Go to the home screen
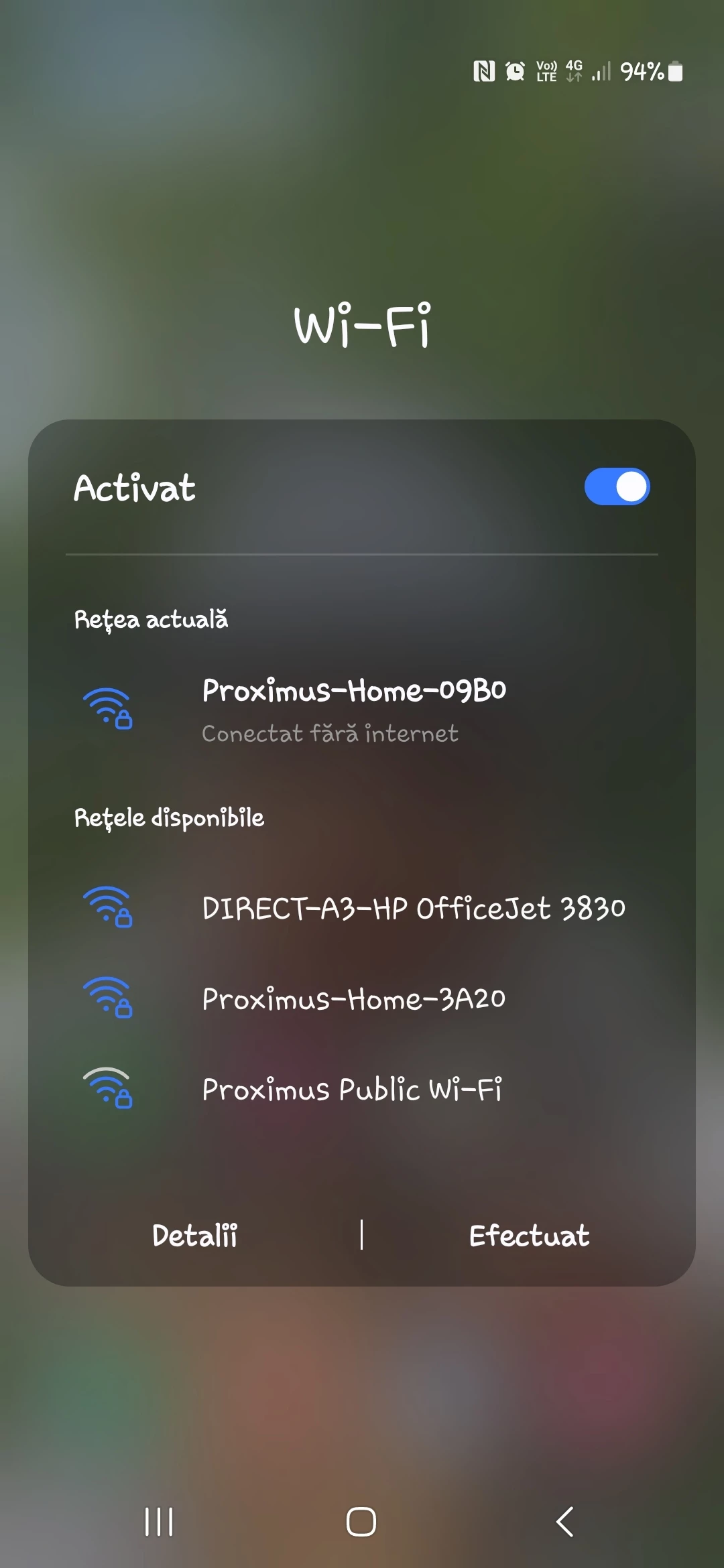 (x=361, y=1522)
